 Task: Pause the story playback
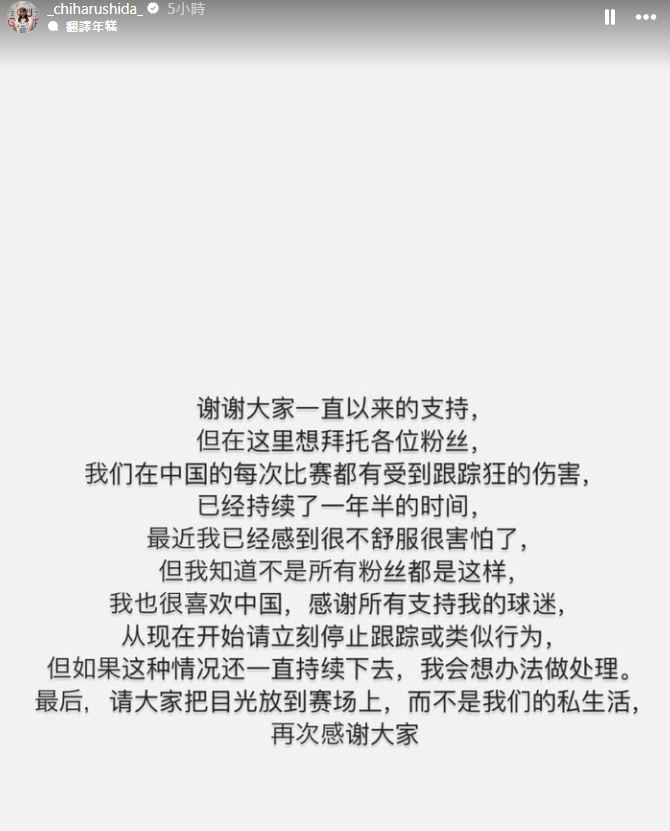click(x=610, y=17)
